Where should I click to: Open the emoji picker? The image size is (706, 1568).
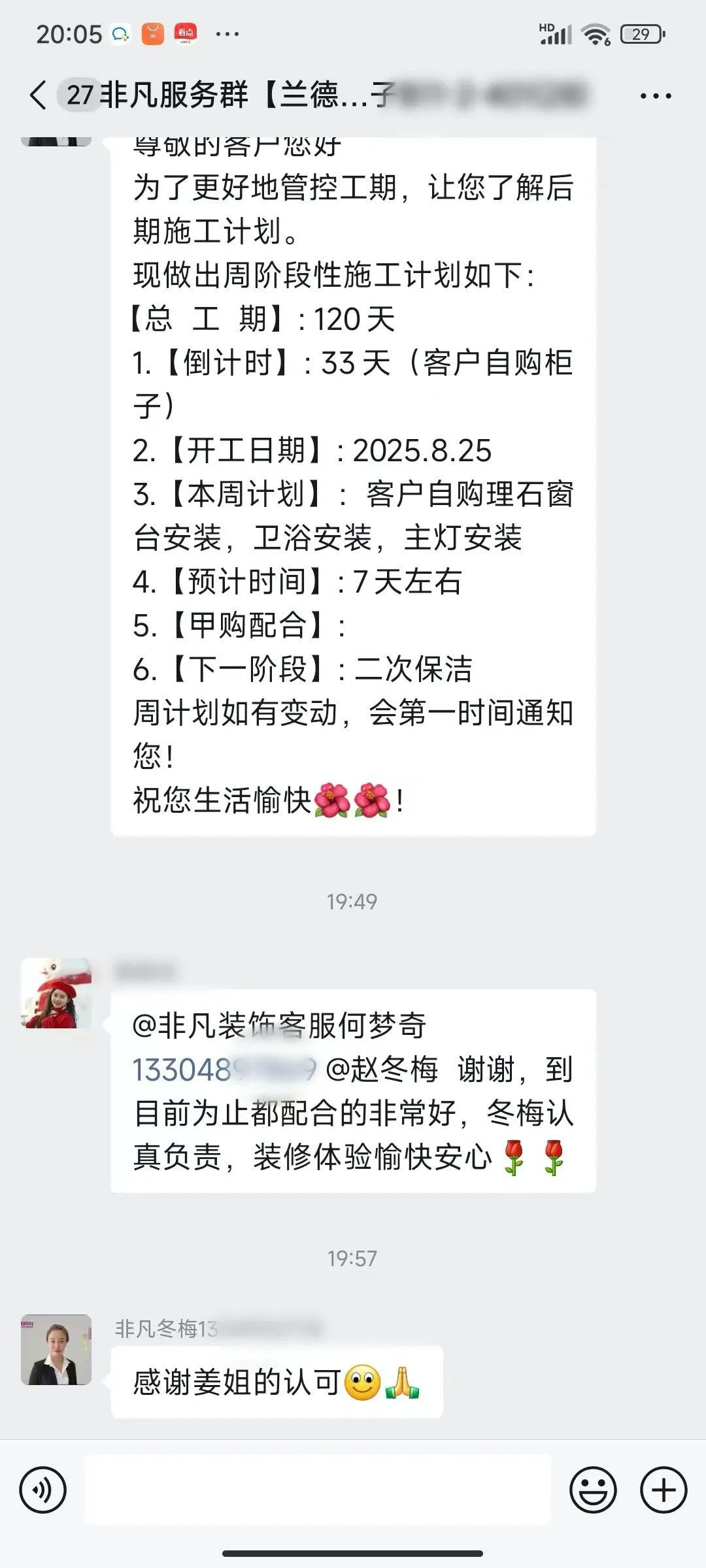pos(593,1490)
